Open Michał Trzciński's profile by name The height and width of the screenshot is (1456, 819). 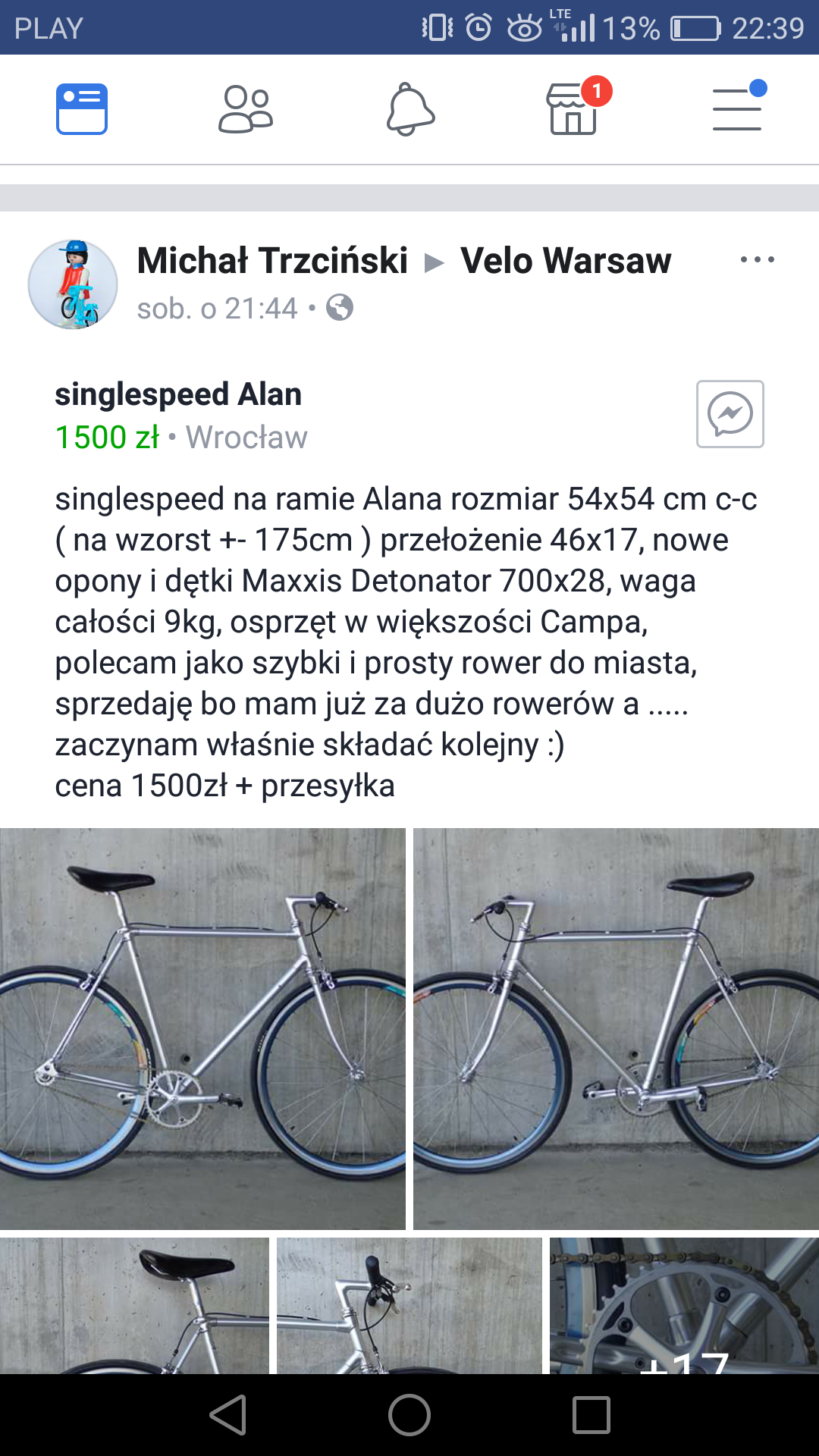tap(273, 261)
